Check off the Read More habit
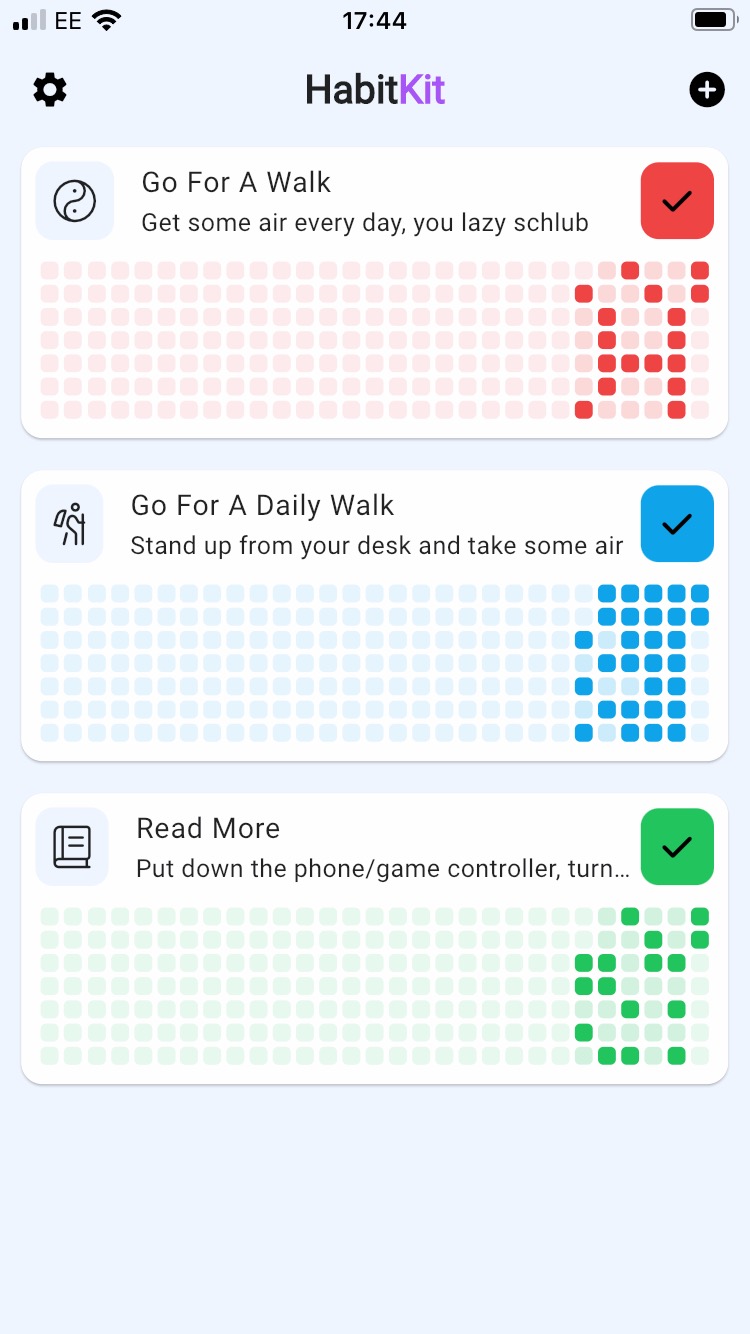750x1334 pixels. 677,847
